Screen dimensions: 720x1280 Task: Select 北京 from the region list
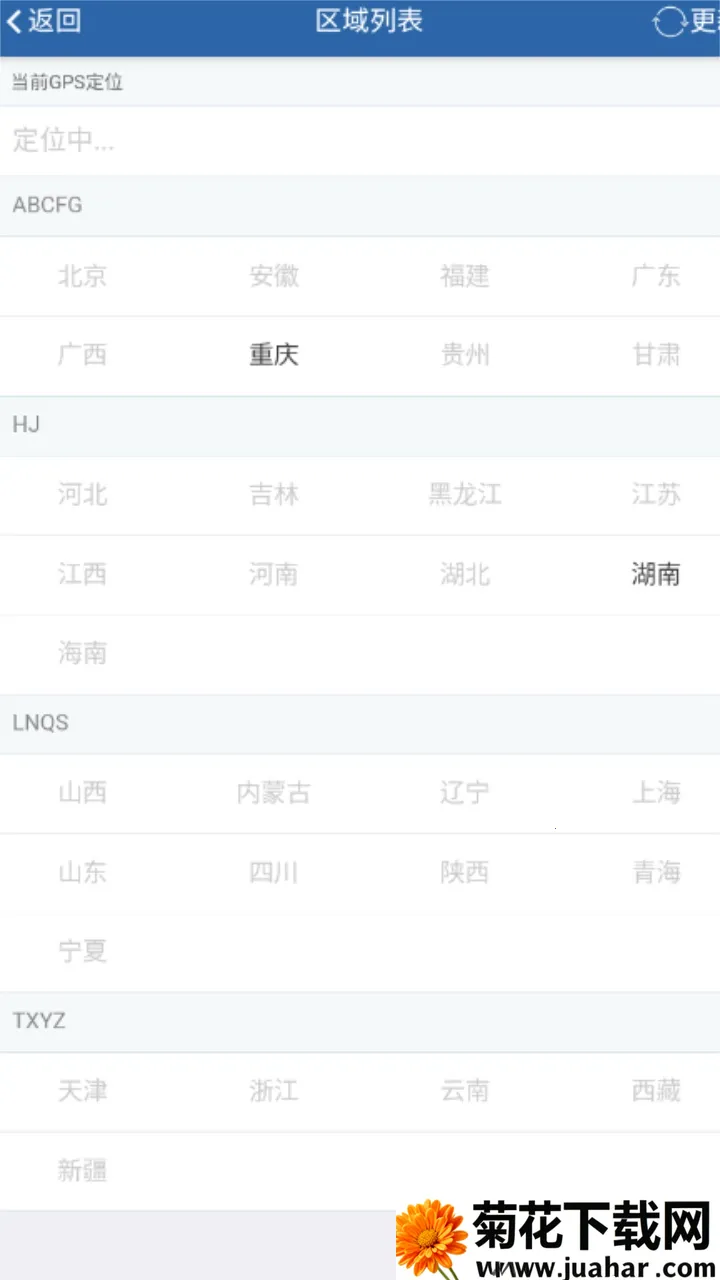click(84, 277)
